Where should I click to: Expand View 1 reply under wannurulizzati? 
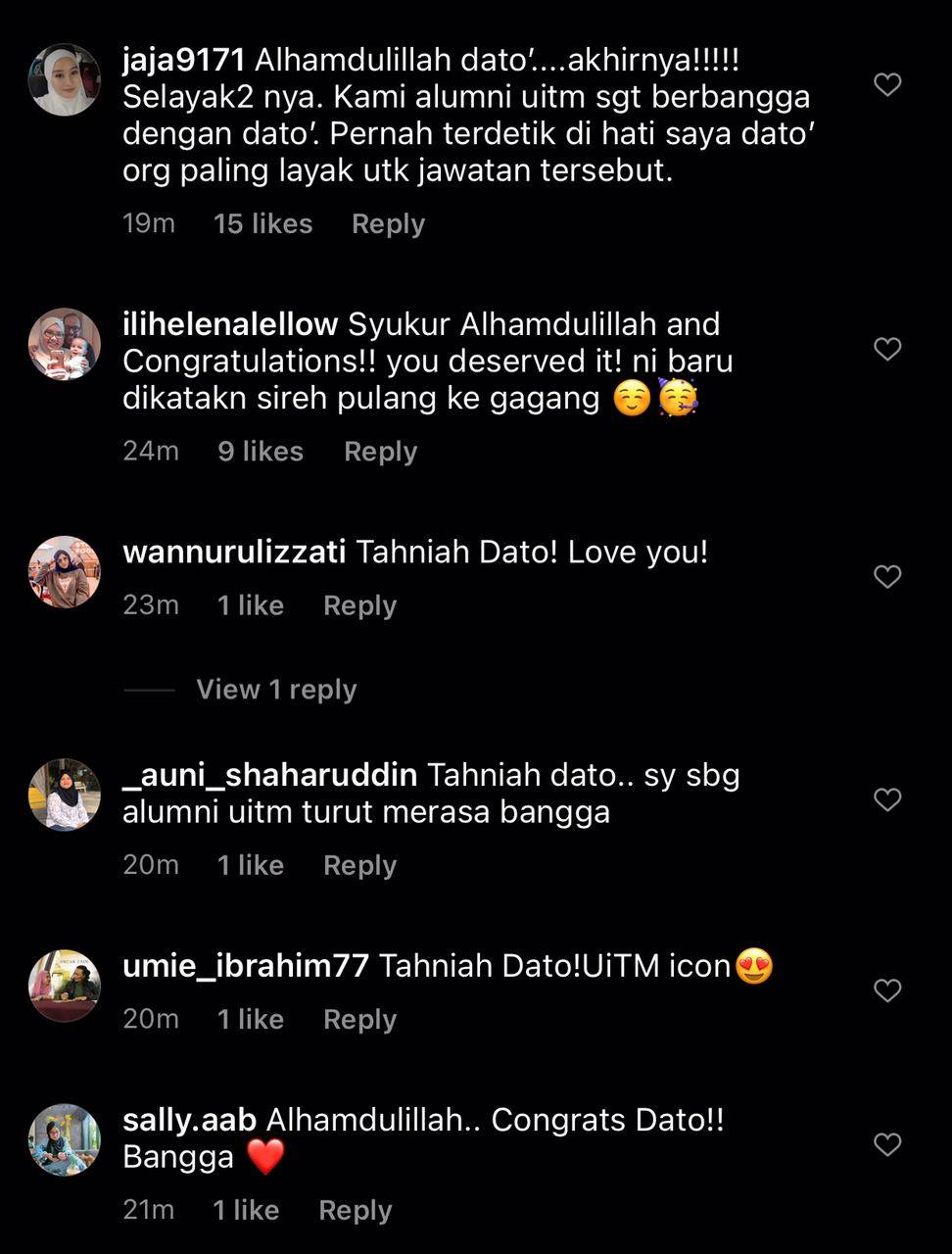[275, 690]
